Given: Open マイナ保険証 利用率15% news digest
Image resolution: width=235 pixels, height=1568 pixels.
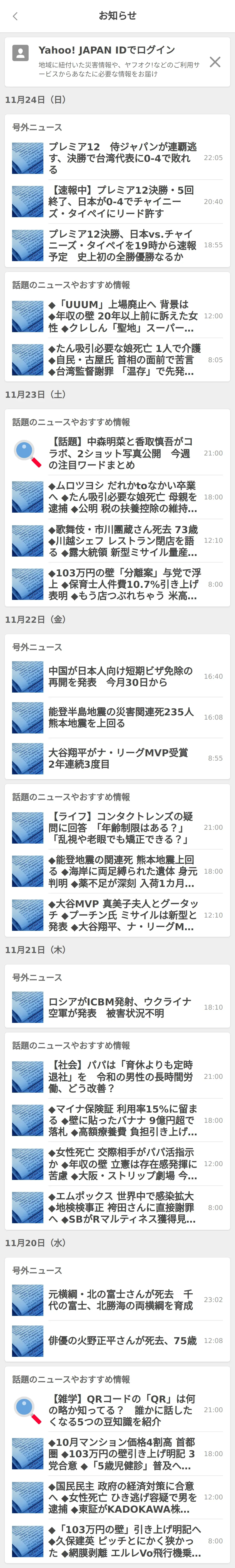Looking at the screenshot, I should pyautogui.click(x=122, y=1120).
